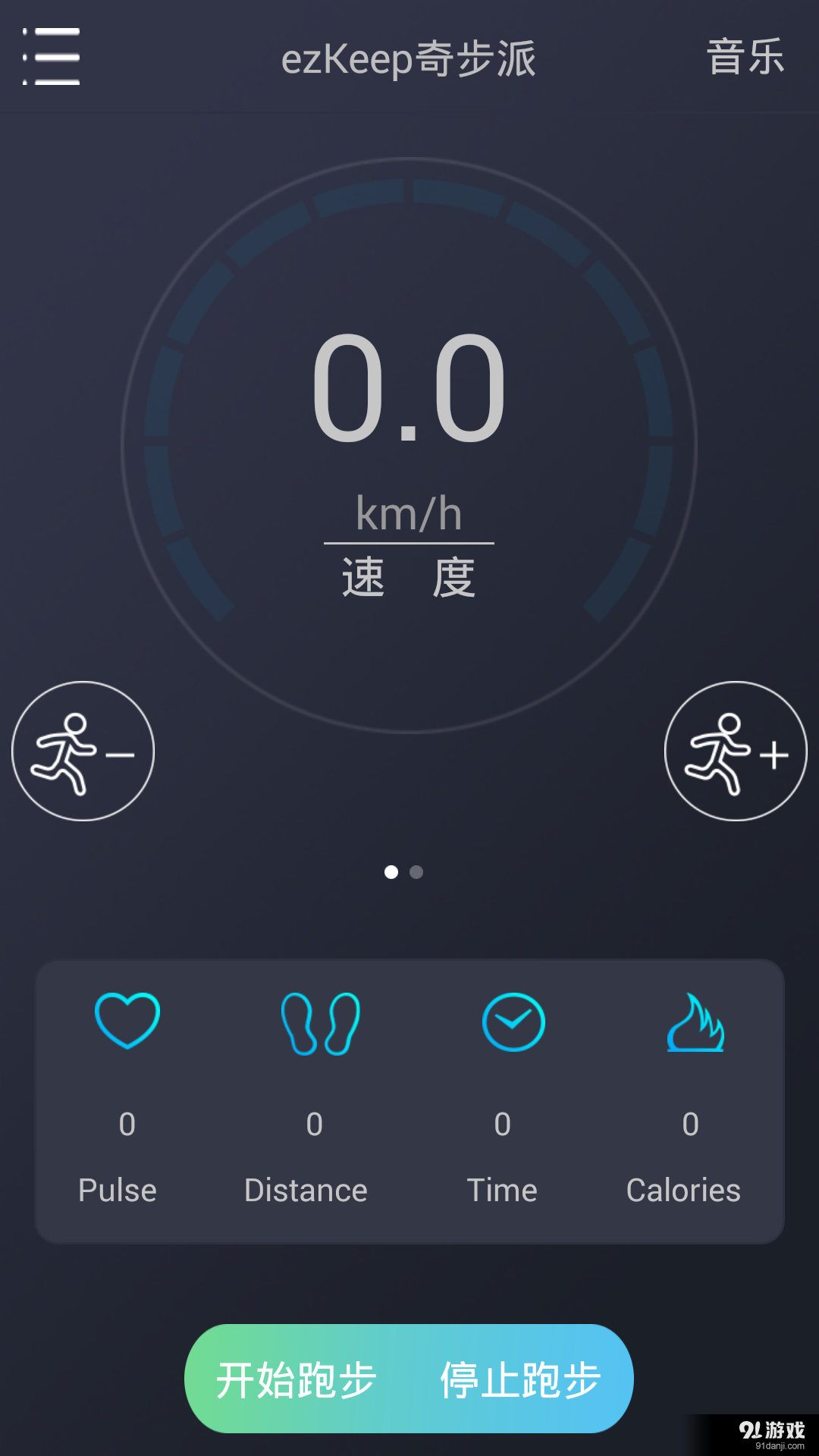Click the Distance value showing 0

[315, 1125]
